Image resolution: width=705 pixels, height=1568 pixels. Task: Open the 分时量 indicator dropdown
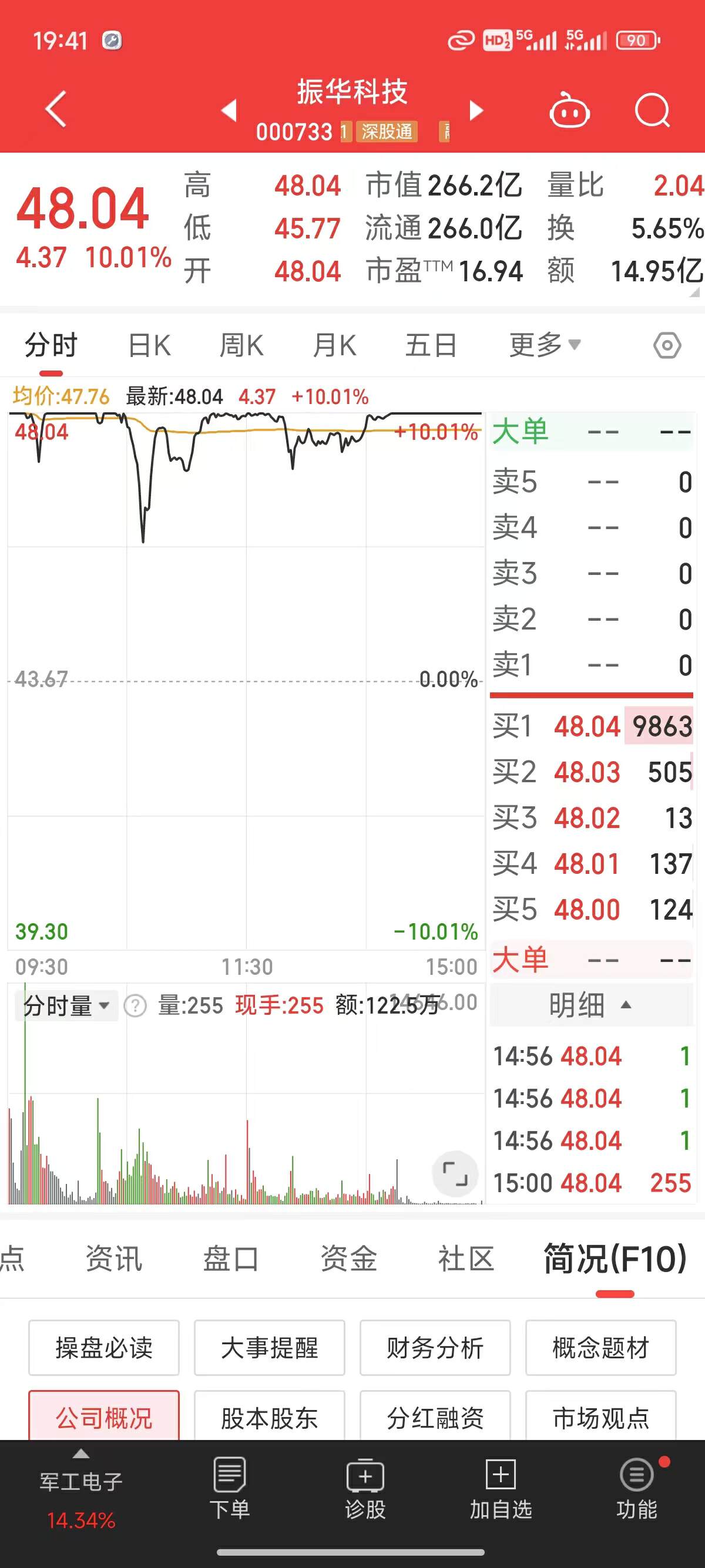pyautogui.click(x=66, y=1005)
